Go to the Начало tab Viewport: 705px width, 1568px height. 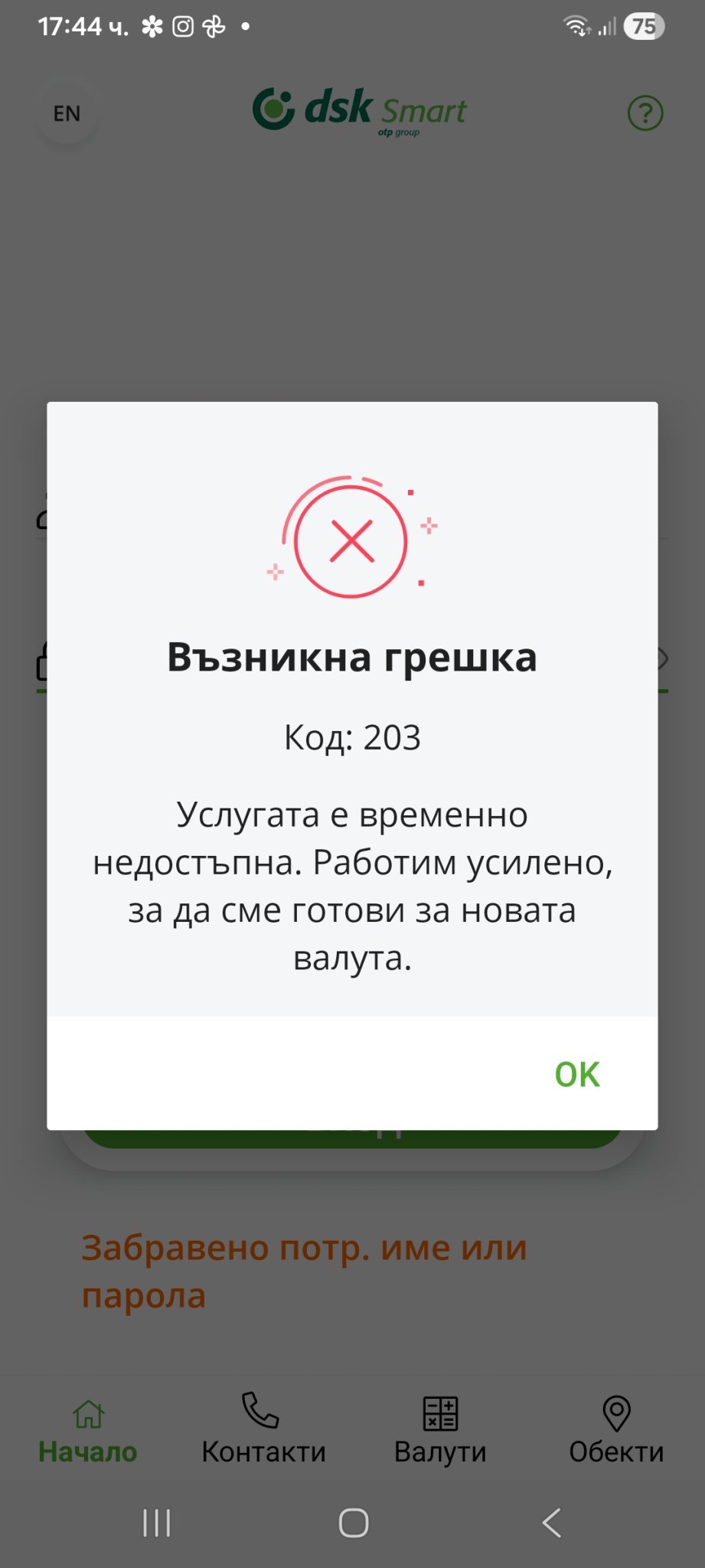(88, 1430)
